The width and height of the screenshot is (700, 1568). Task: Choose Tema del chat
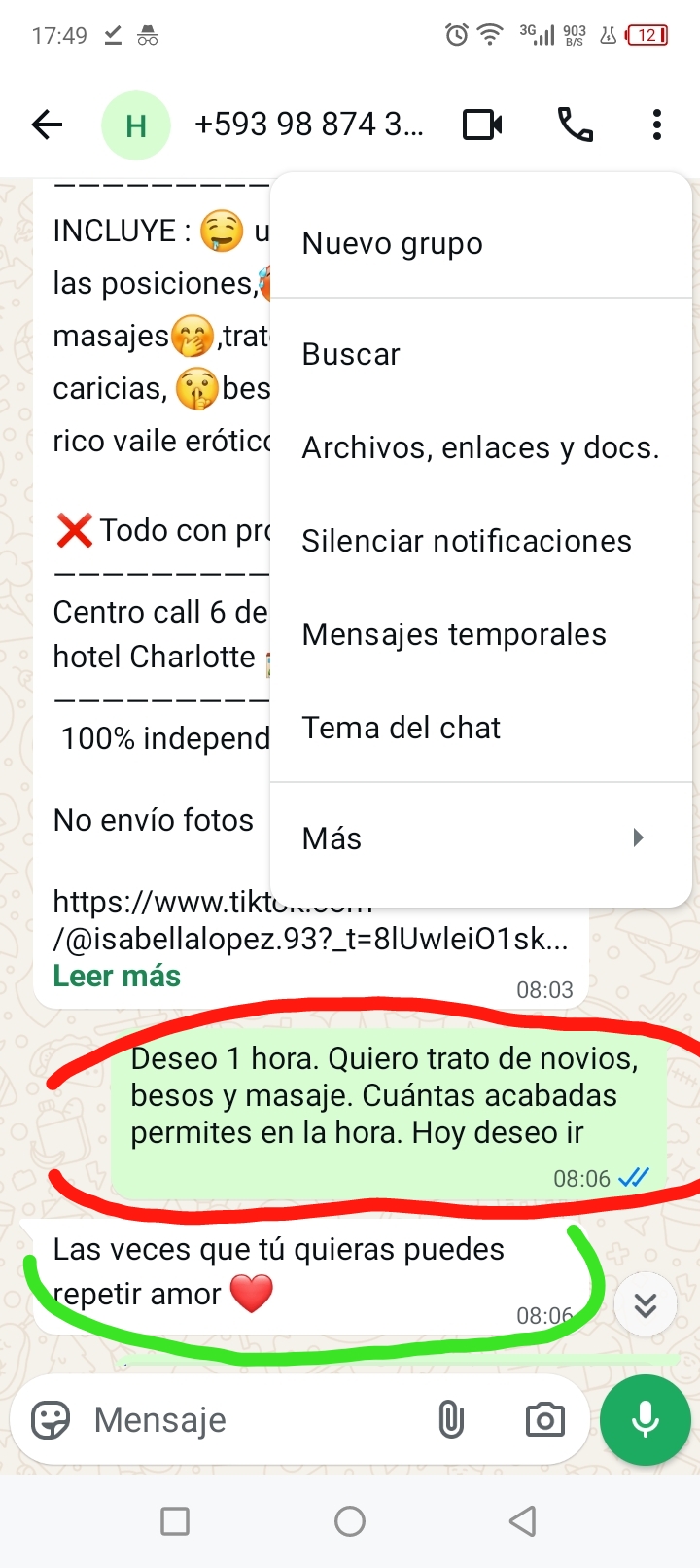[401, 728]
